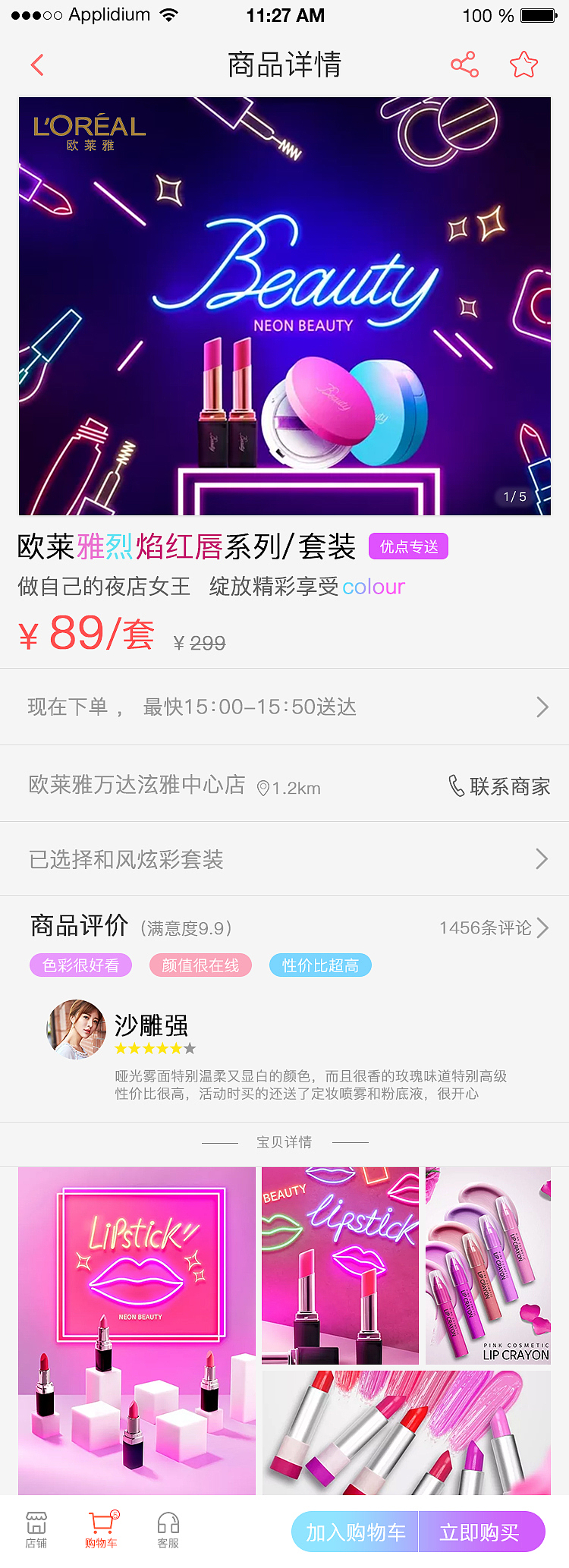The height and width of the screenshot is (1568, 569).
Task: Open the 店铺 shop tab
Action: 36,1527
